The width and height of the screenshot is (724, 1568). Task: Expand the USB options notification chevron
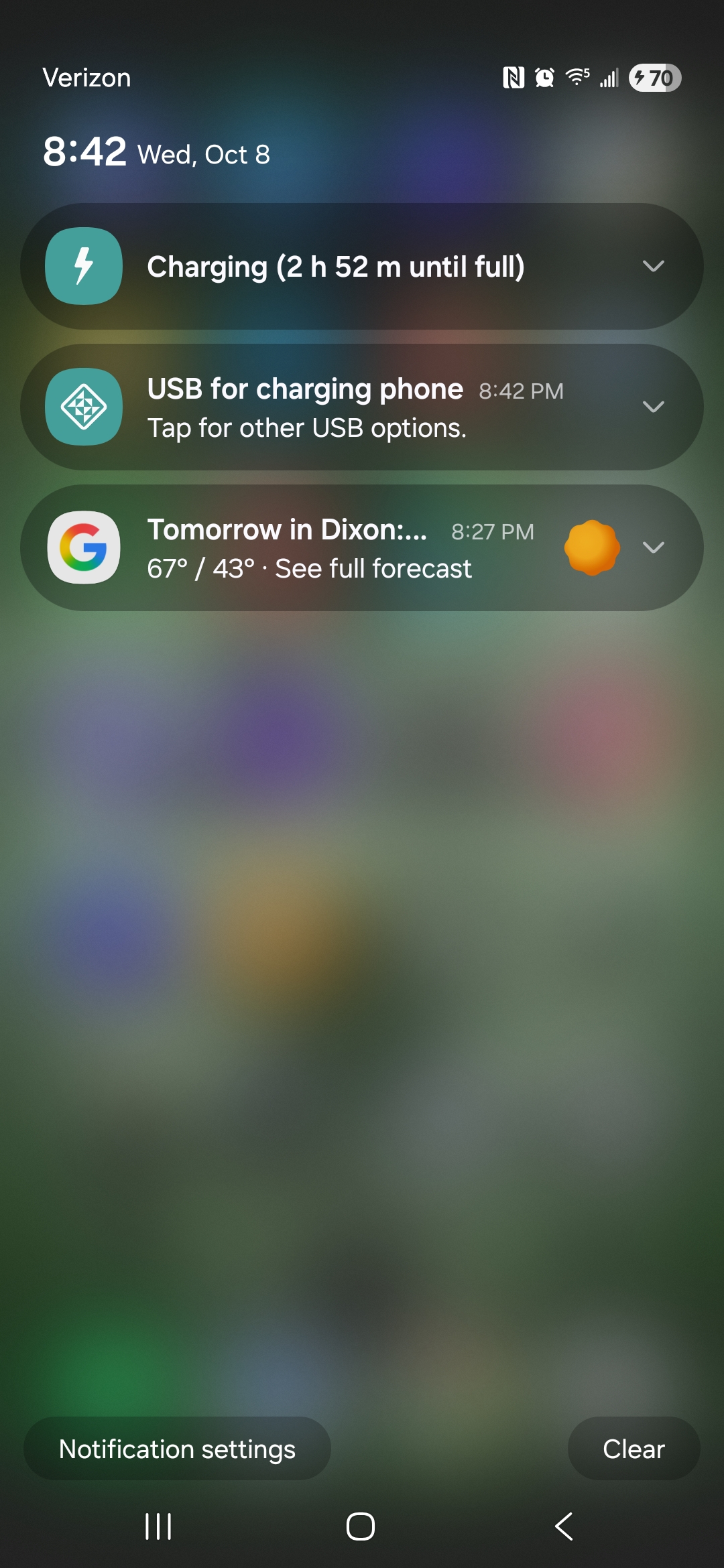tap(653, 407)
